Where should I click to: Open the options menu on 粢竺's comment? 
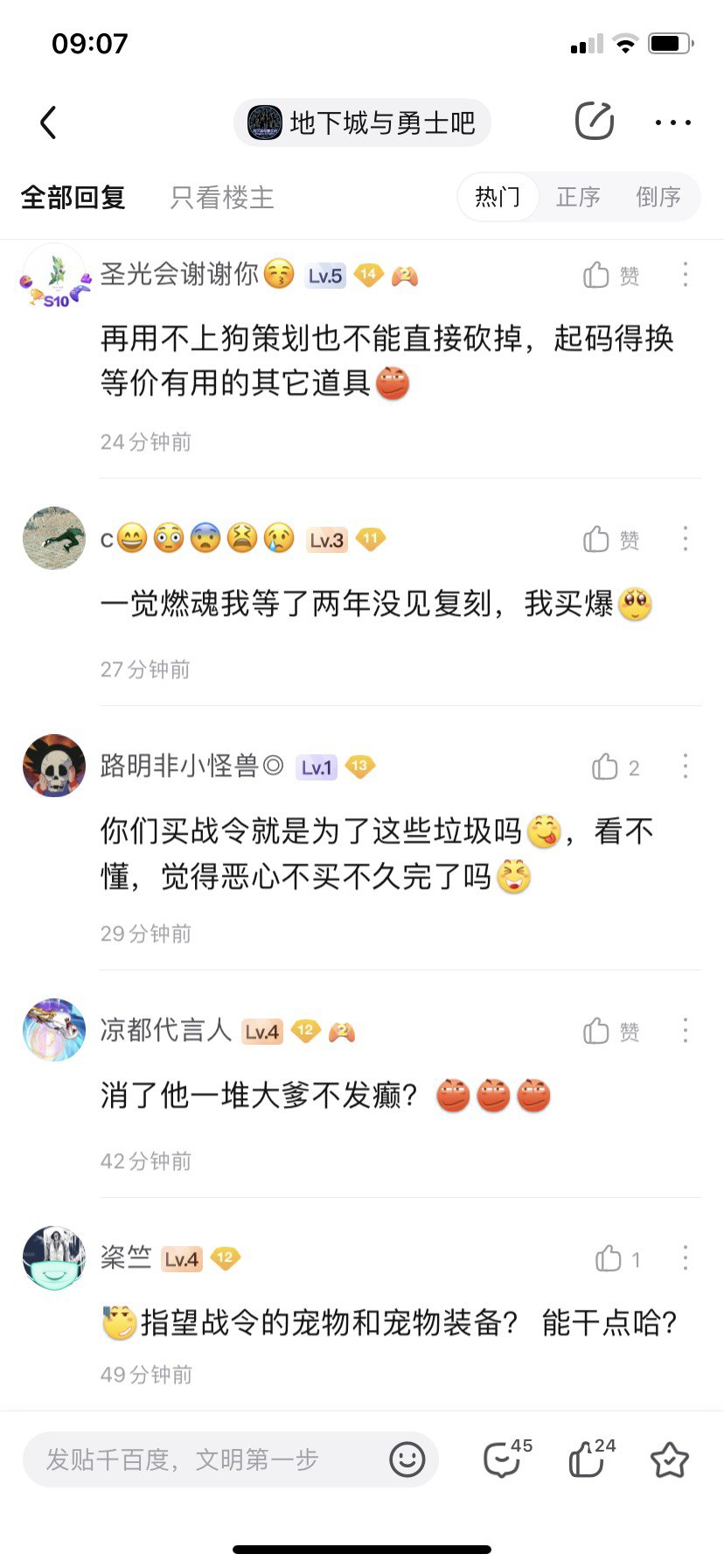[686, 1259]
